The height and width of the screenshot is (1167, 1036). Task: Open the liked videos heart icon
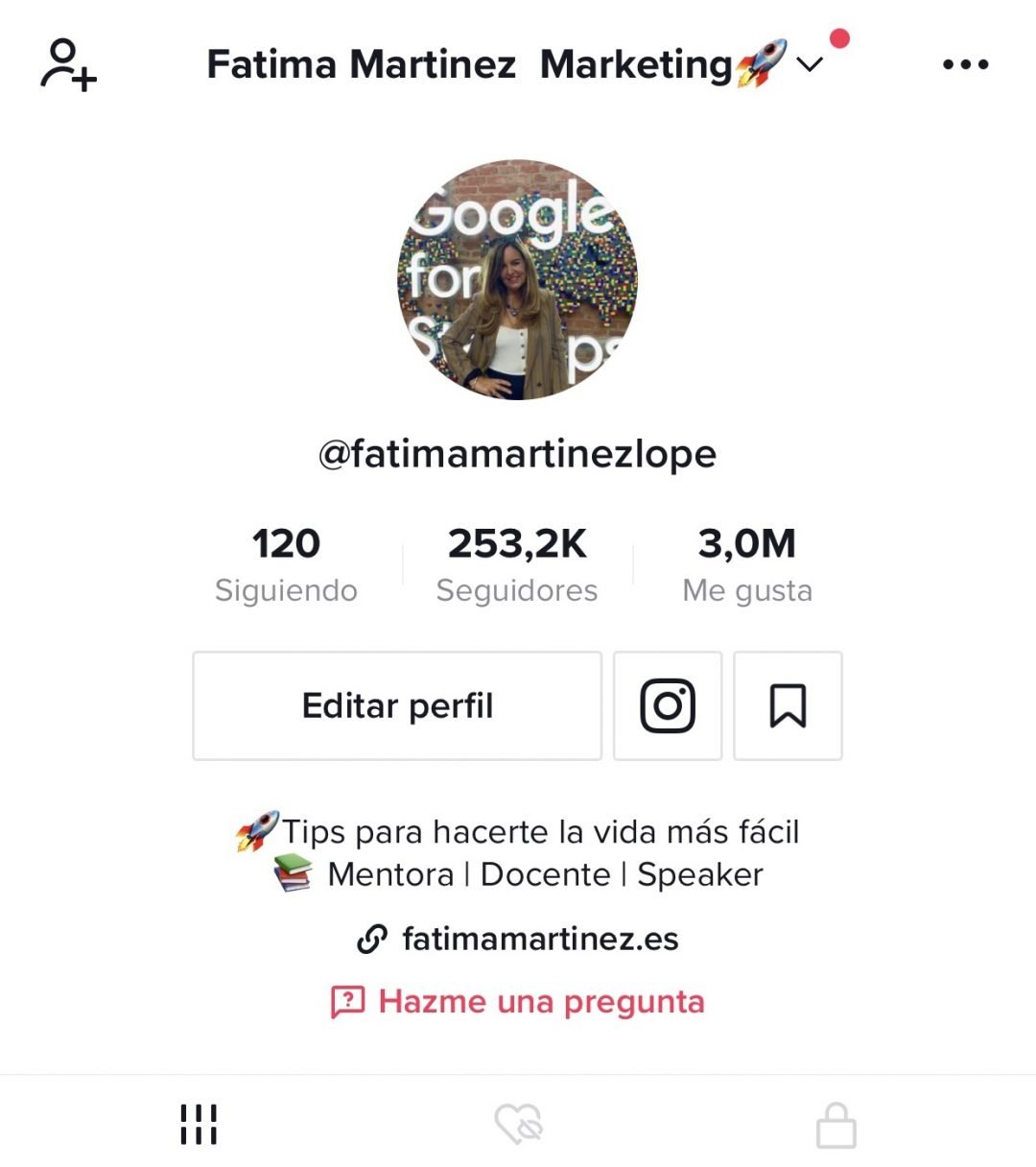click(518, 1123)
